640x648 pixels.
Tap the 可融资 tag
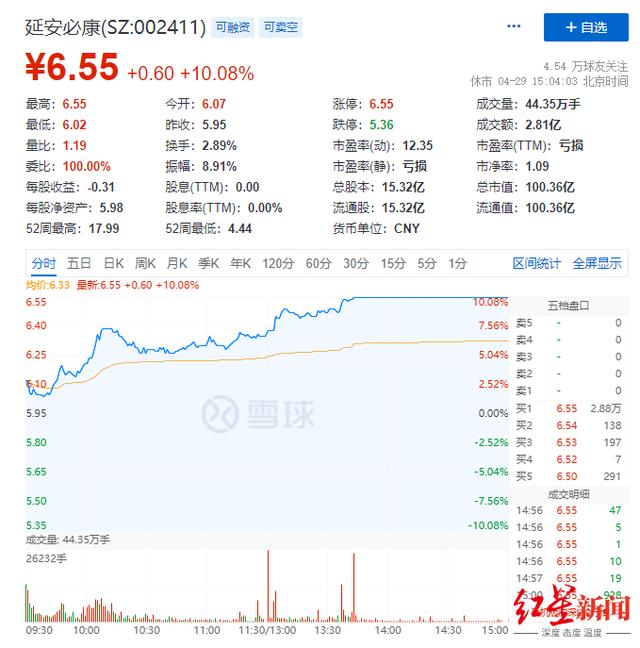(233, 27)
